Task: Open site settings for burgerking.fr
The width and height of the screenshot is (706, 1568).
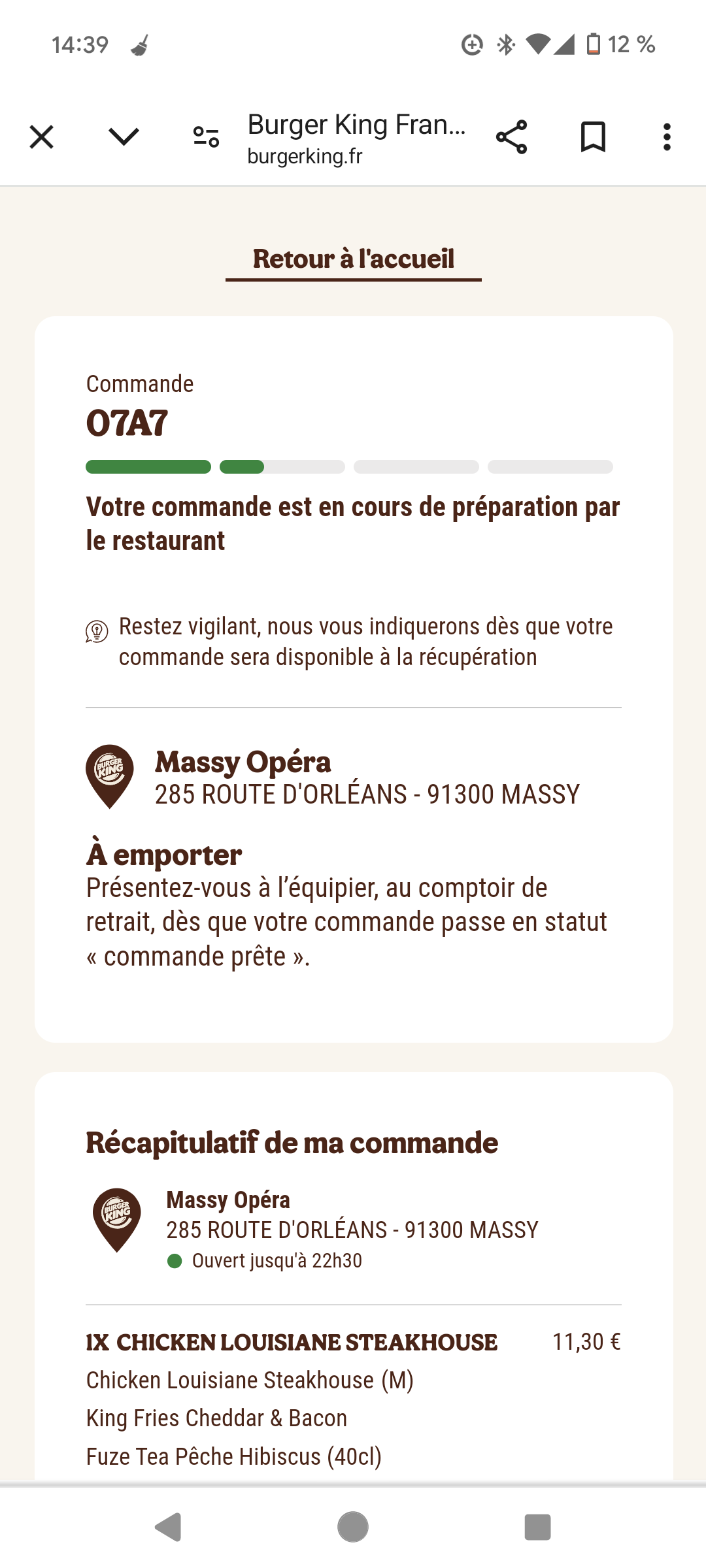Action: coord(206,137)
